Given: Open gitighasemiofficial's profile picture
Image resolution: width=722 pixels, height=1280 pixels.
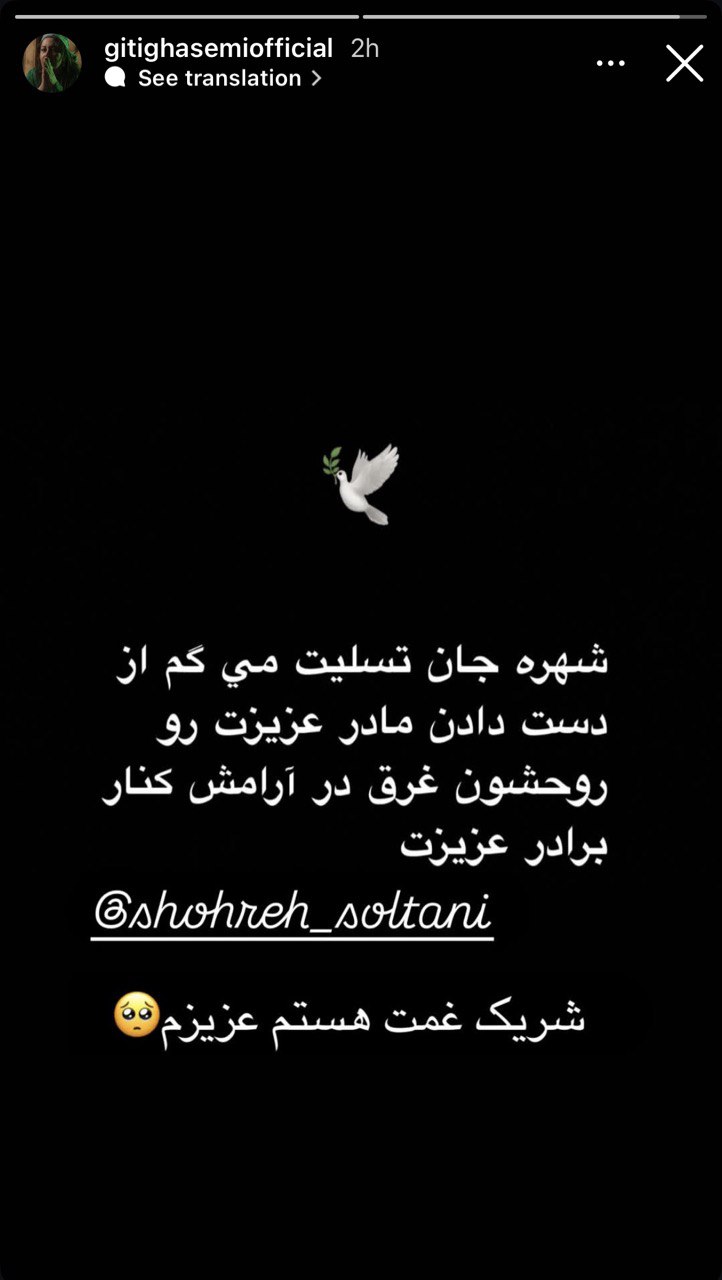Looking at the screenshot, I should (x=52, y=63).
